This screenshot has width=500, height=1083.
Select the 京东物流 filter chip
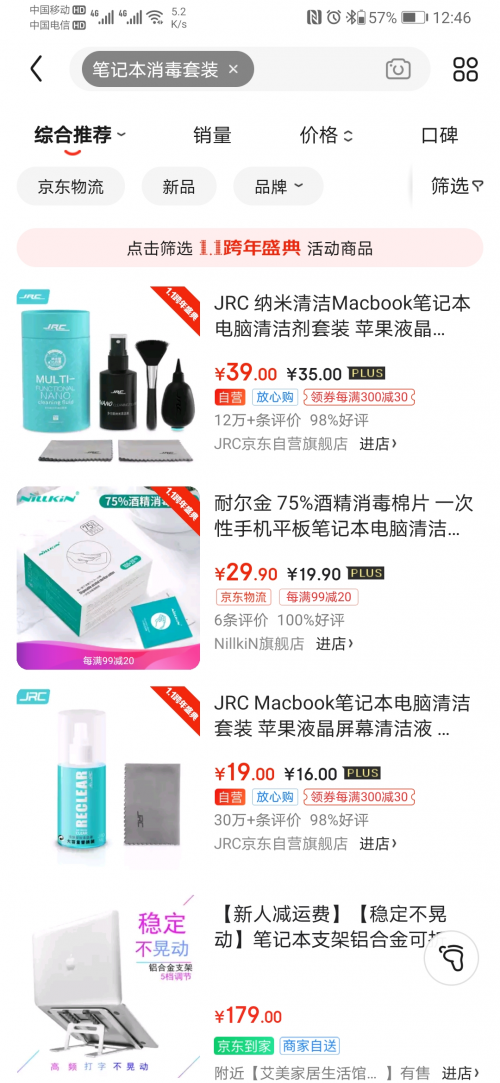pyautogui.click(x=70, y=186)
